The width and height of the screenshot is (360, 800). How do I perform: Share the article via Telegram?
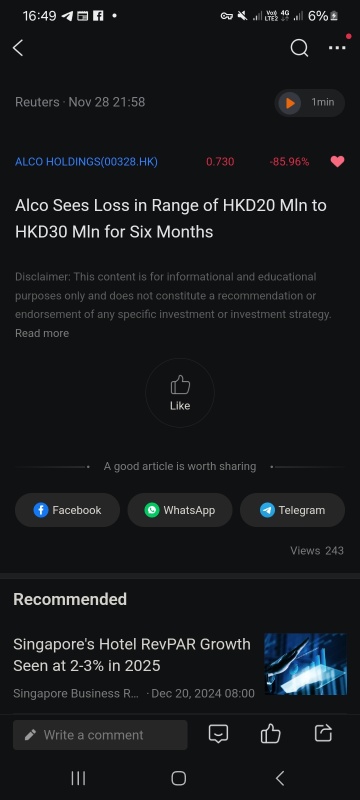[293, 510]
